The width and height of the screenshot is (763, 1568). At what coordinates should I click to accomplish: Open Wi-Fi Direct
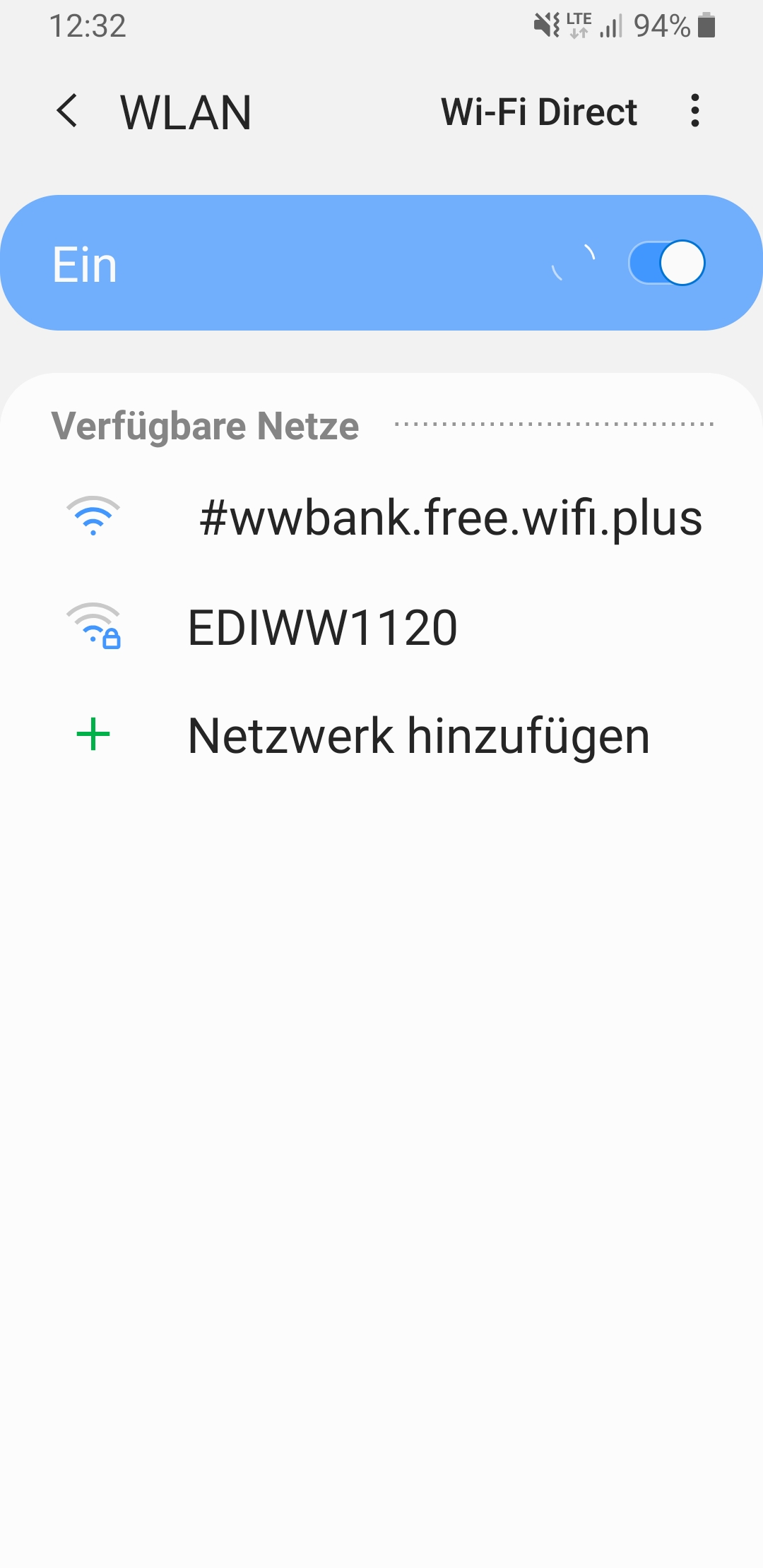click(x=539, y=112)
